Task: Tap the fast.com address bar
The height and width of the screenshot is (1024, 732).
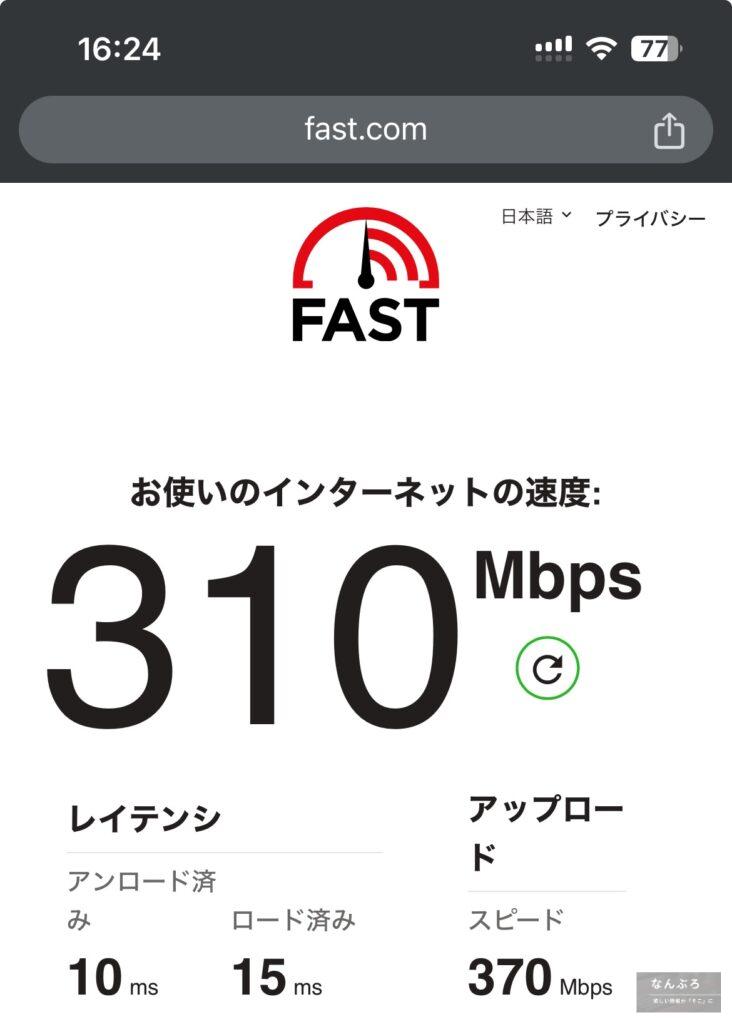Action: [x=366, y=129]
